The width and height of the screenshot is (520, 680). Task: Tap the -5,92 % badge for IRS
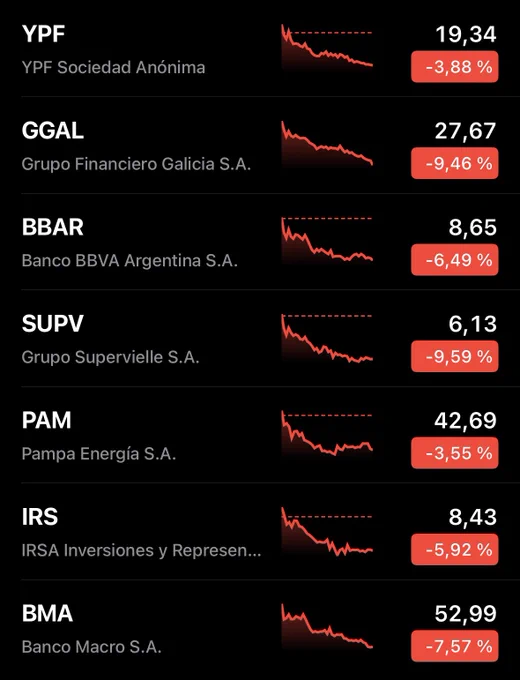tap(455, 549)
